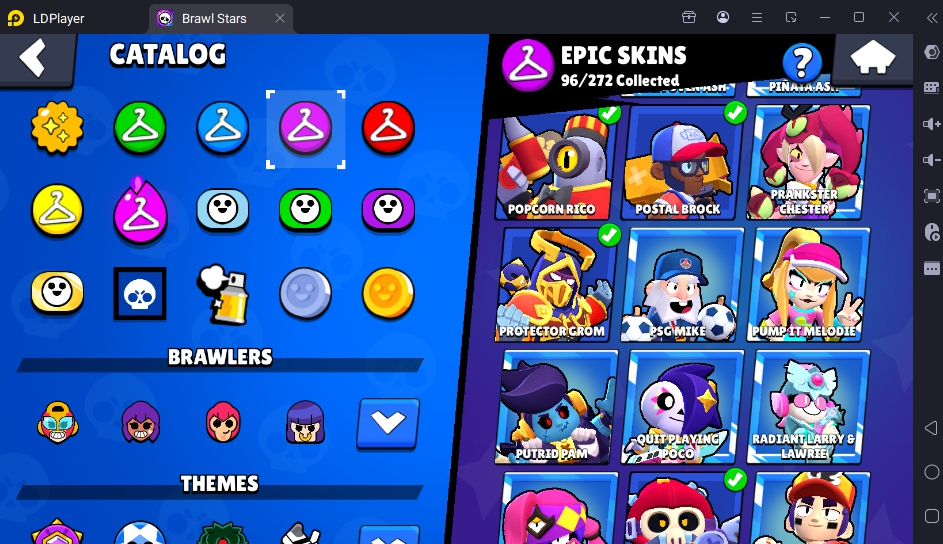Screen dimensions: 943x544
Task: Open the gold coin category
Action: click(388, 293)
